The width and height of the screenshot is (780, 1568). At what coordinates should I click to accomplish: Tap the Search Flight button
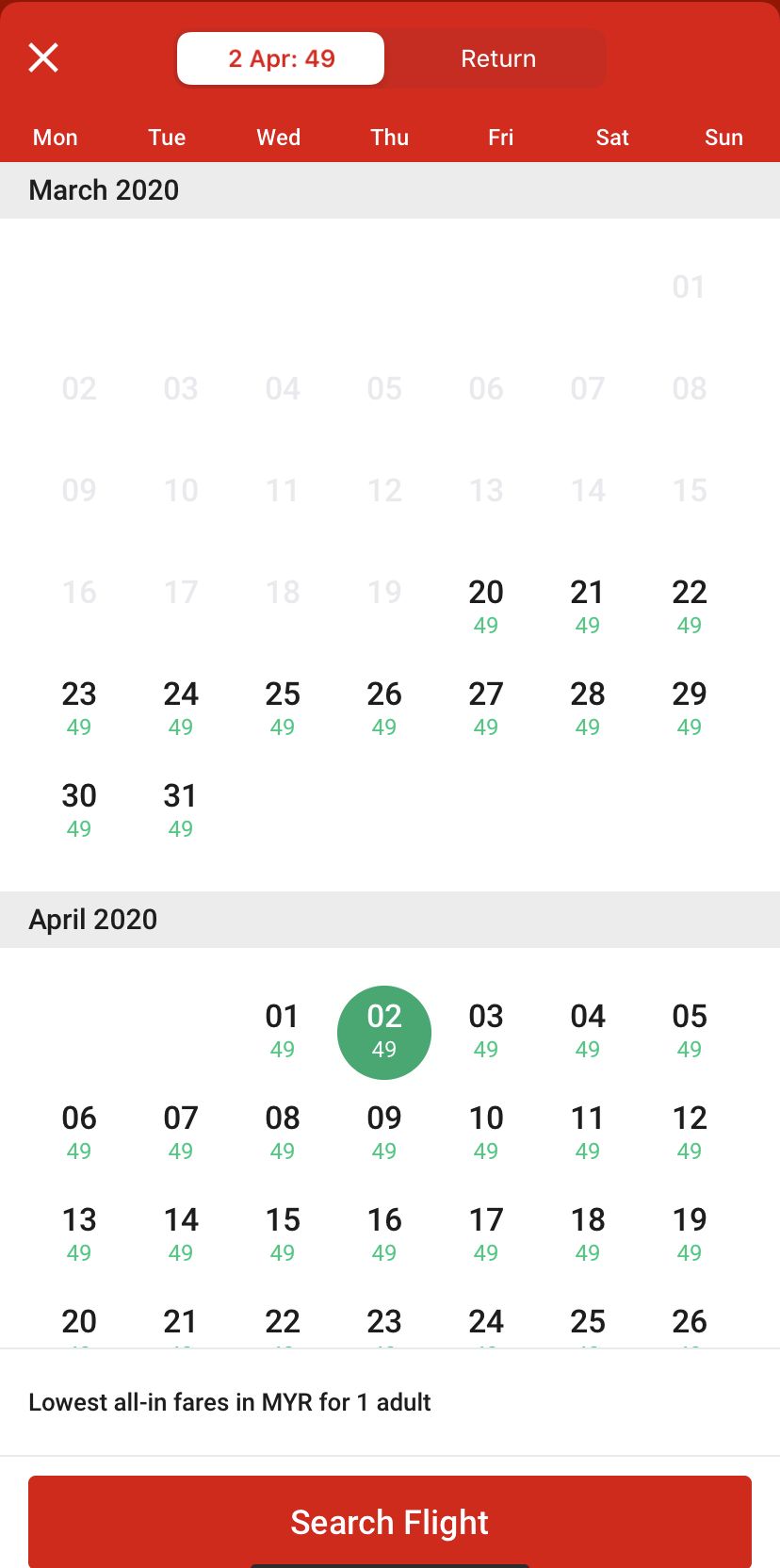click(390, 1521)
